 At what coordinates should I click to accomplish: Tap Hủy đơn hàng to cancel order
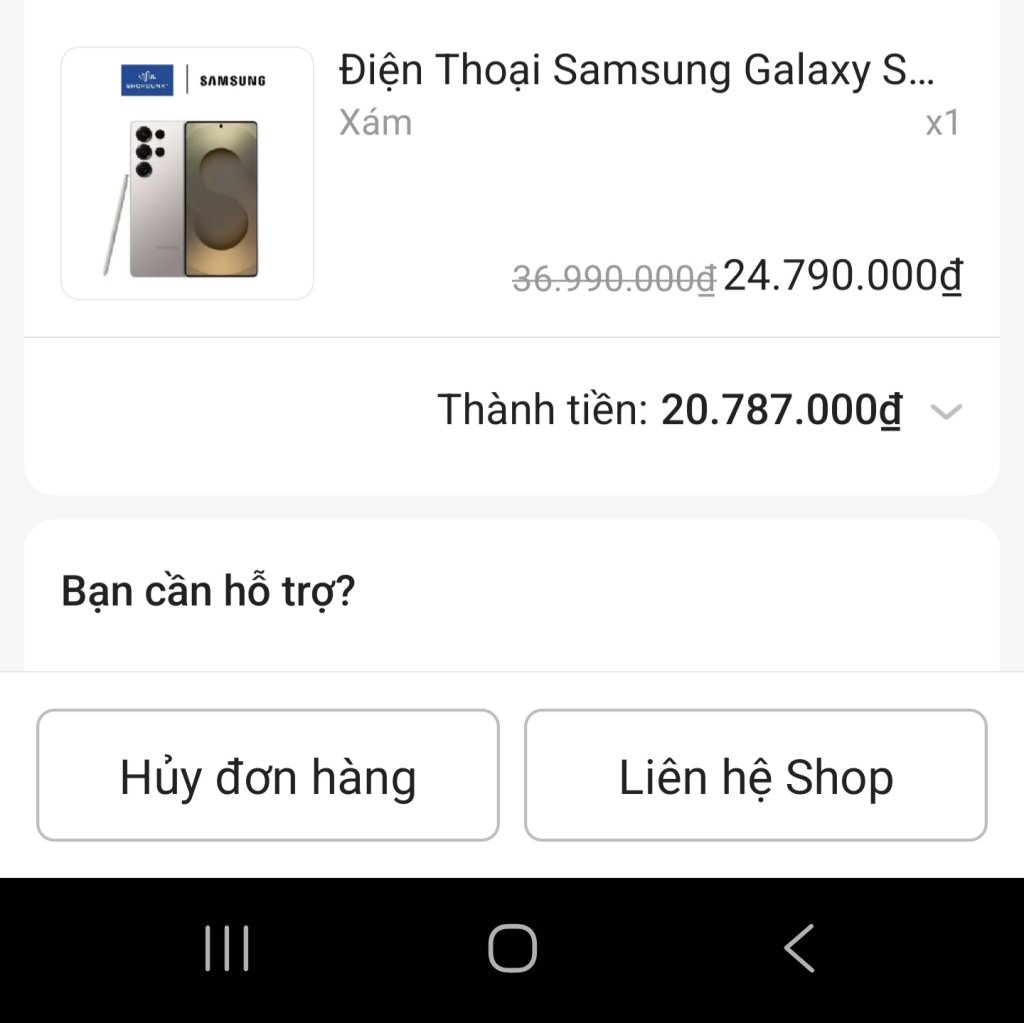[x=268, y=776]
